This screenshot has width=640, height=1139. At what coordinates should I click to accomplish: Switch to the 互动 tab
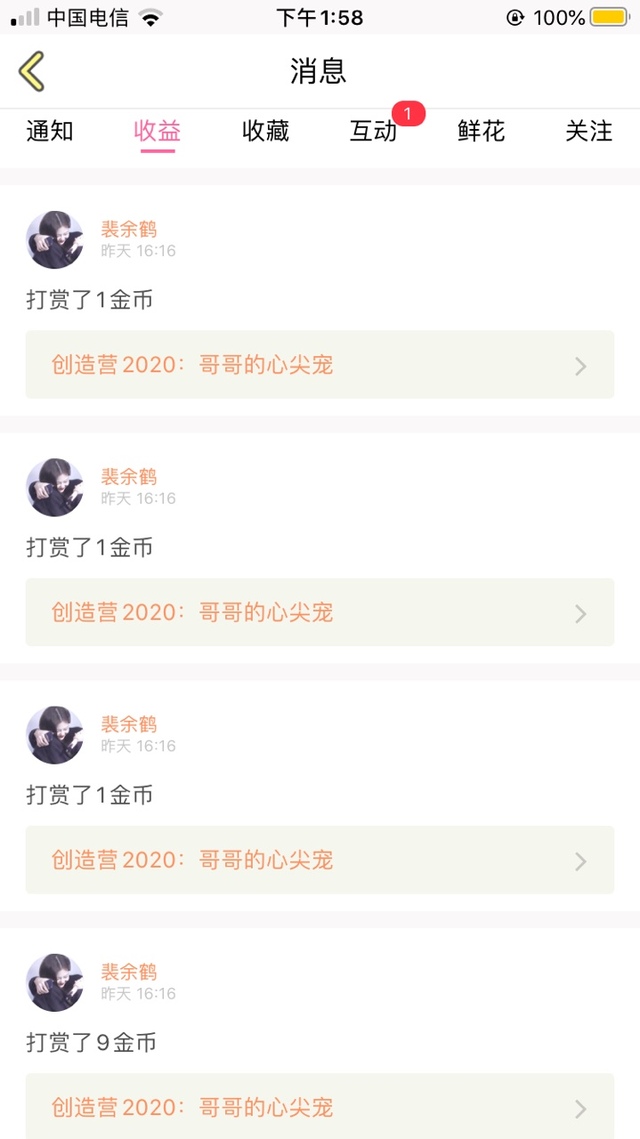pos(374,131)
